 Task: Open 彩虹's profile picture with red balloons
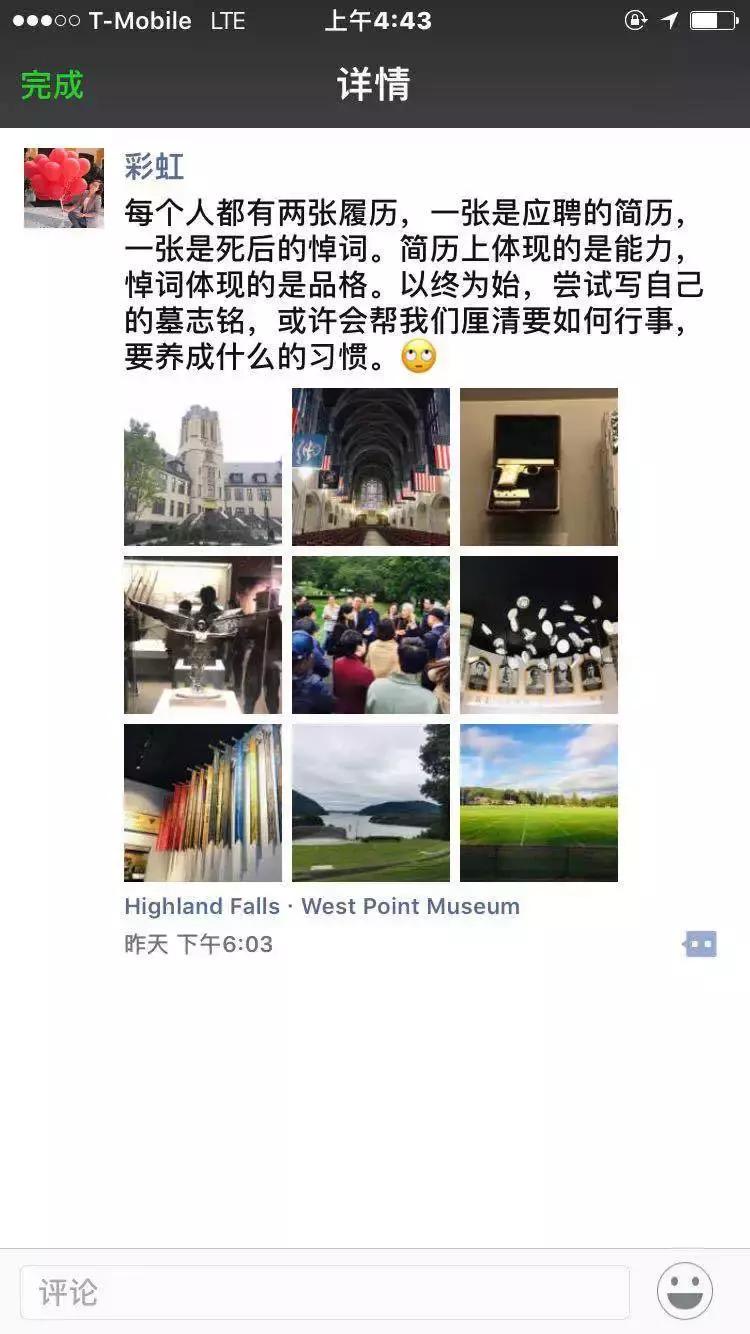(63, 186)
